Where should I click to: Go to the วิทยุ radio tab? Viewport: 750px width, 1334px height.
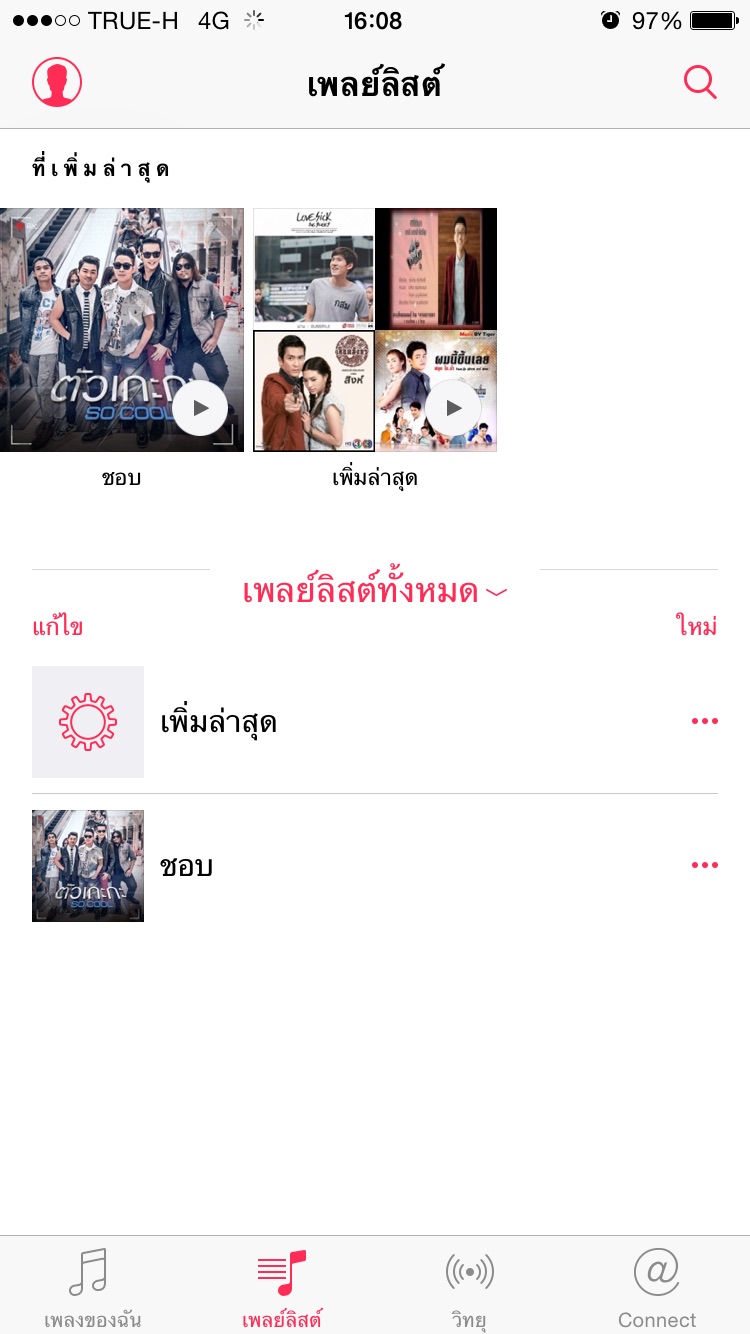(469, 1288)
